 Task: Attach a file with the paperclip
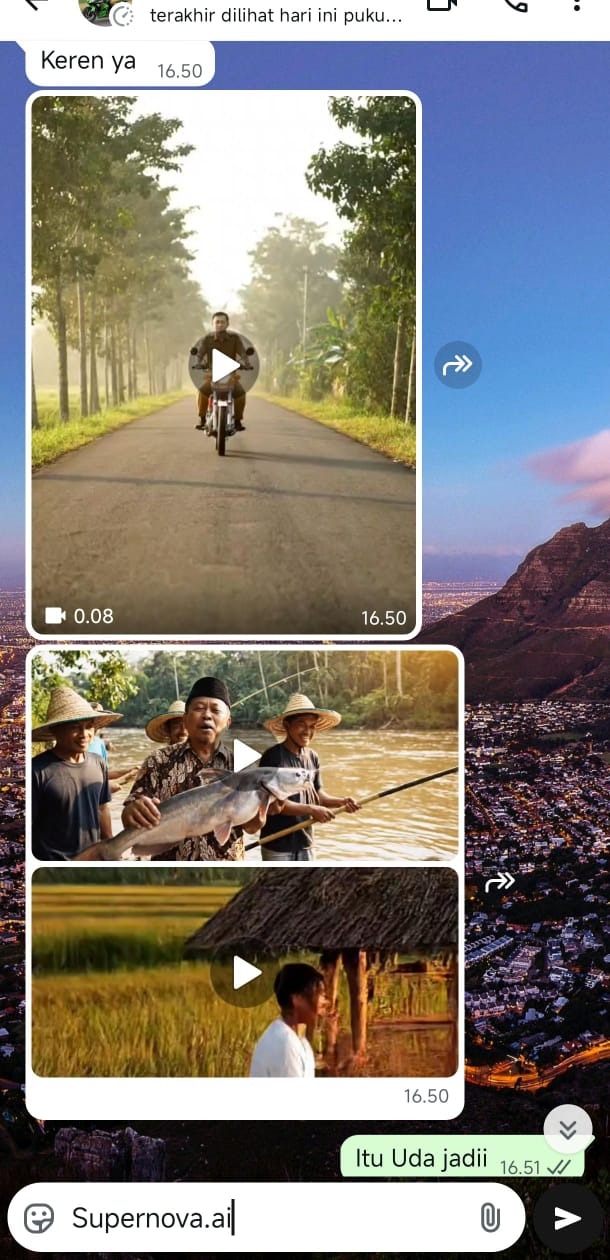point(489,1217)
